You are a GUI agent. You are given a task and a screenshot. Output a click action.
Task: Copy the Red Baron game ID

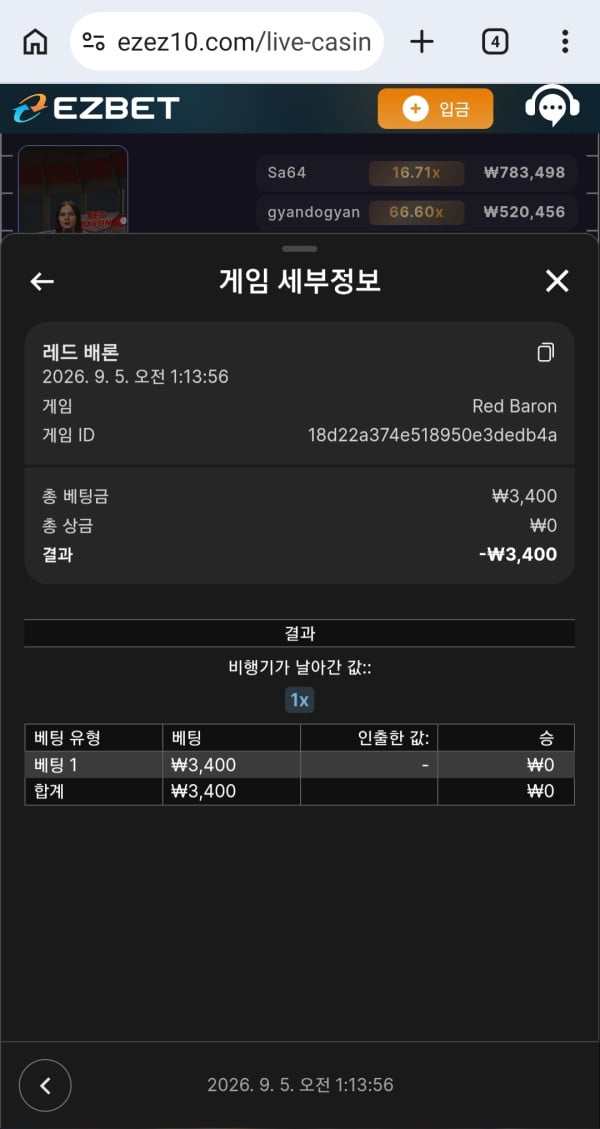pos(546,352)
